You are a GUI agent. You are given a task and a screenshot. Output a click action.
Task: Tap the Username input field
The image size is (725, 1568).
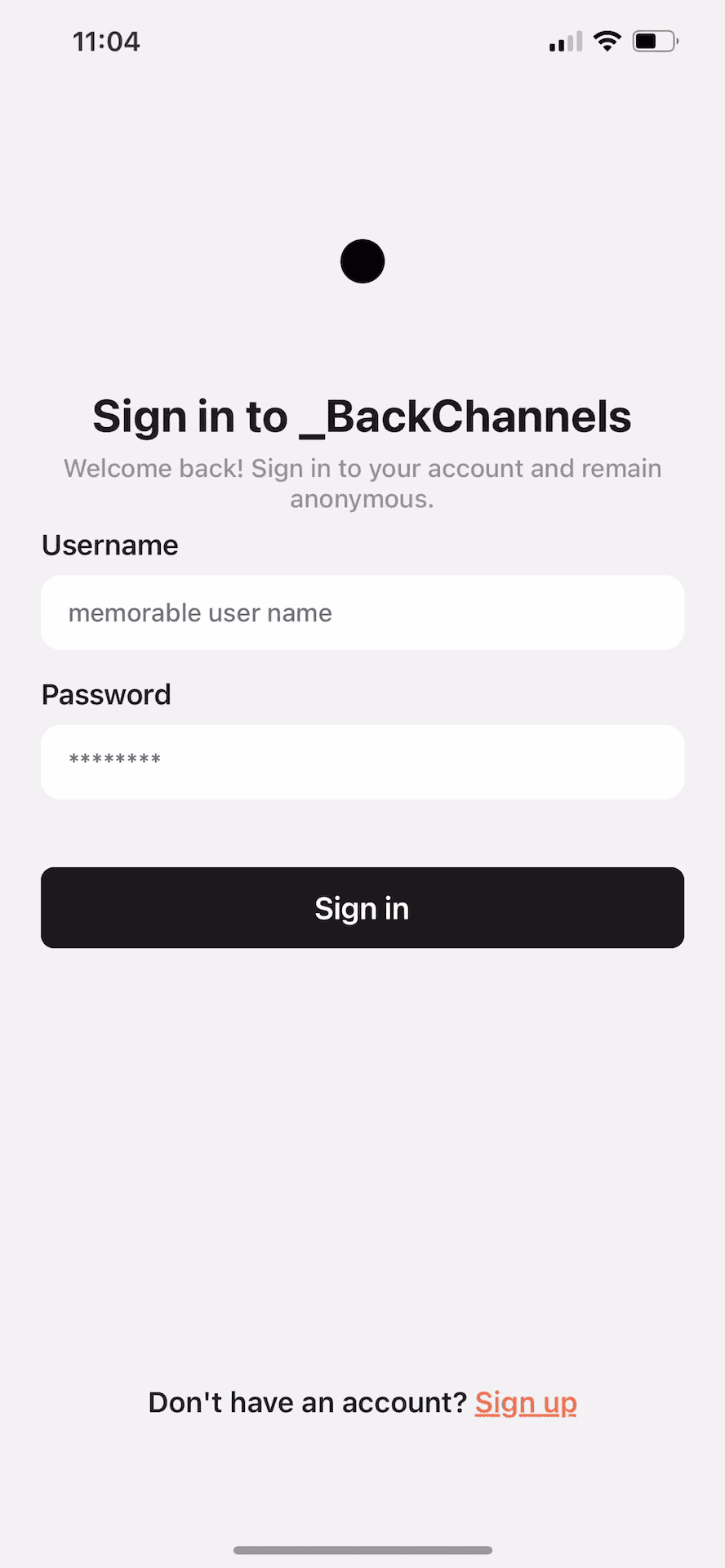pos(362,612)
